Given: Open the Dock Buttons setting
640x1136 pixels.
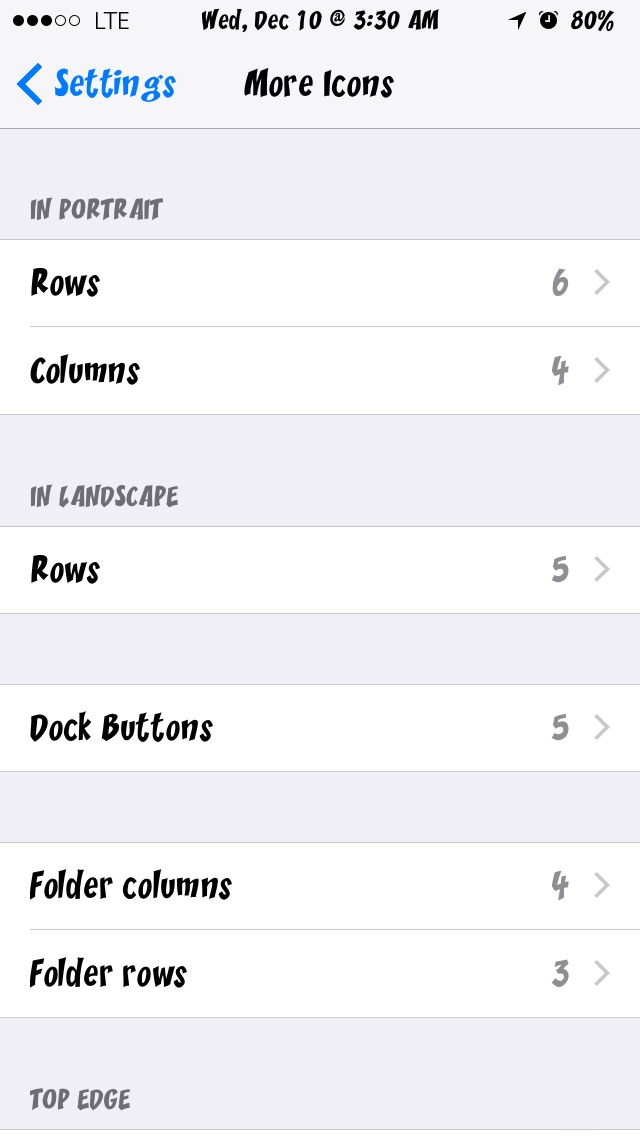Looking at the screenshot, I should [320, 727].
